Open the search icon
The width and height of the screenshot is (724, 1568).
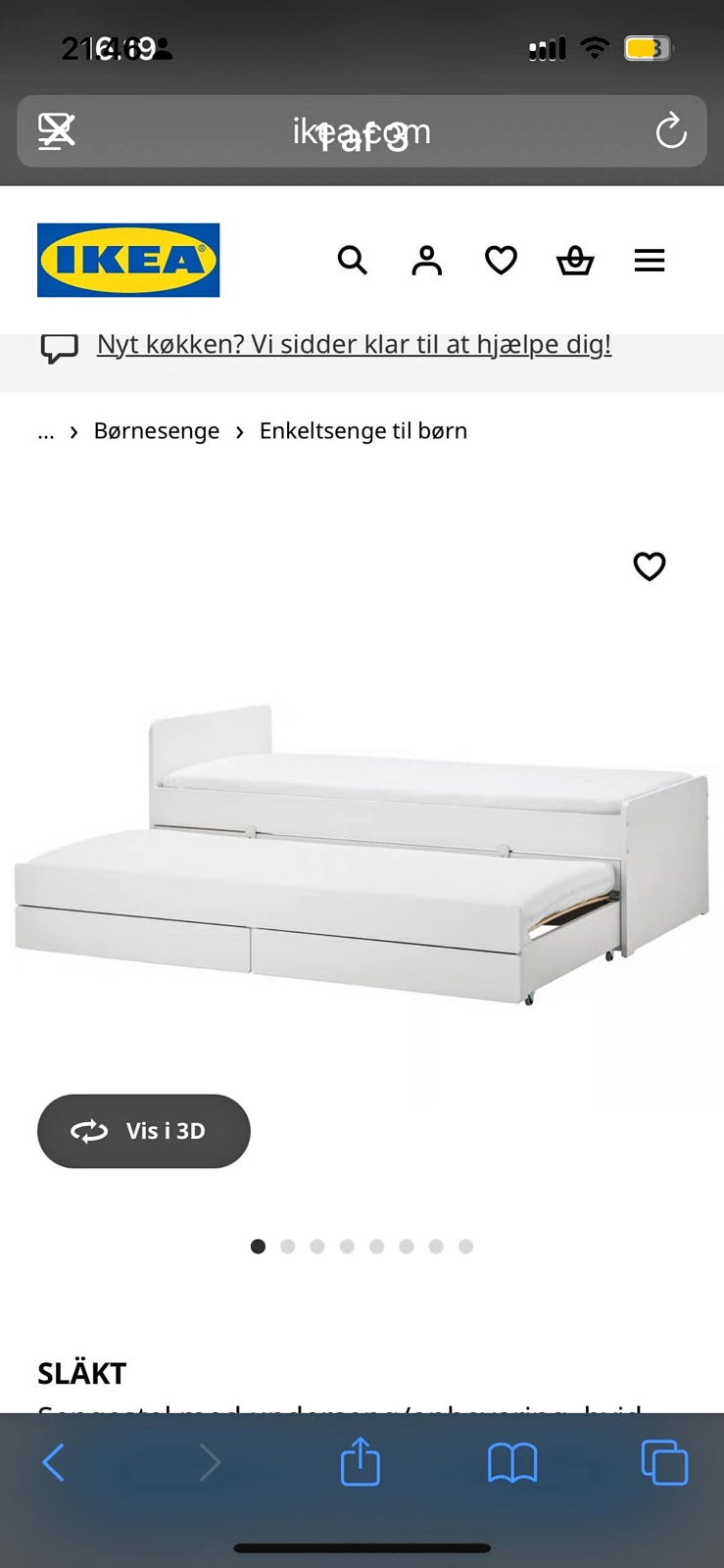coord(353,260)
